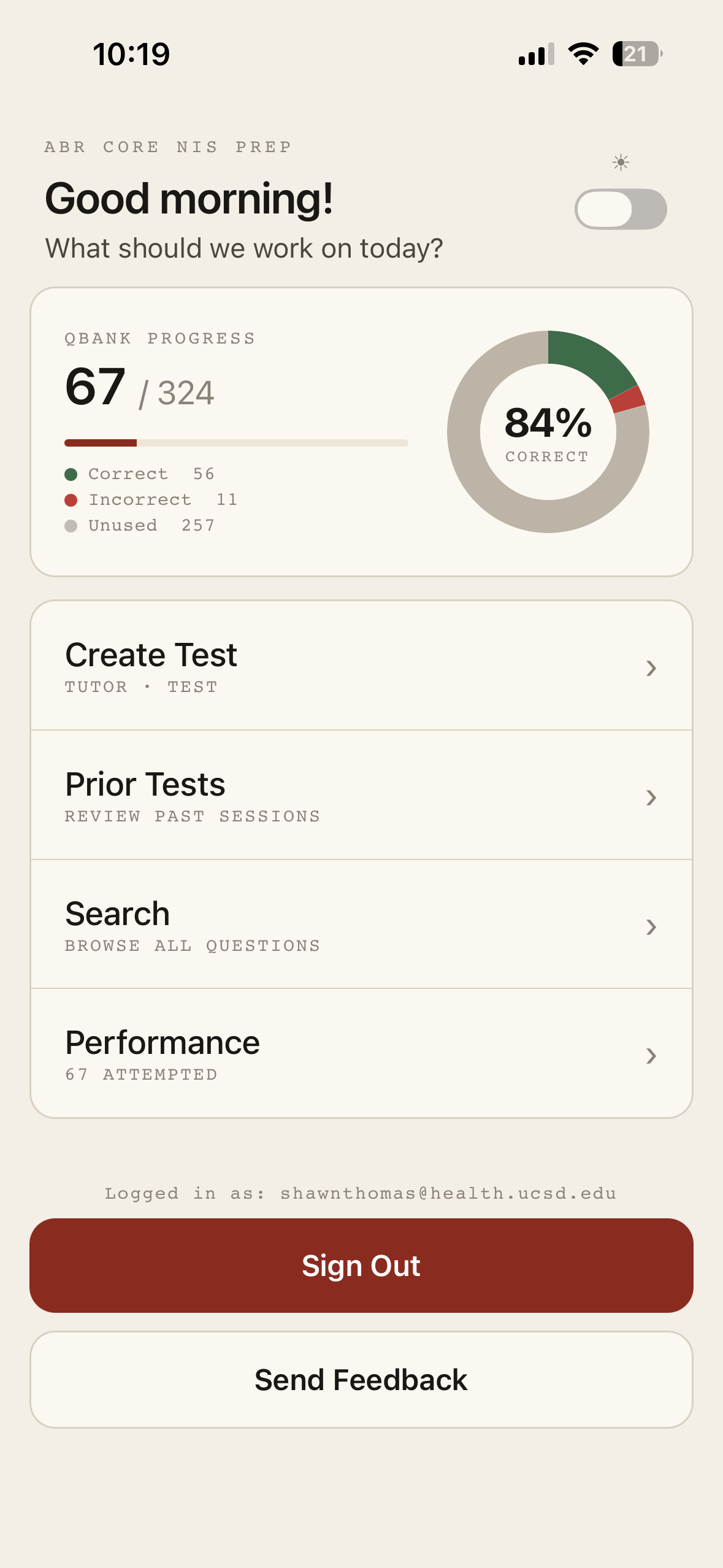Select the green Correct legend dot
The height and width of the screenshot is (1568, 723).
click(72, 473)
